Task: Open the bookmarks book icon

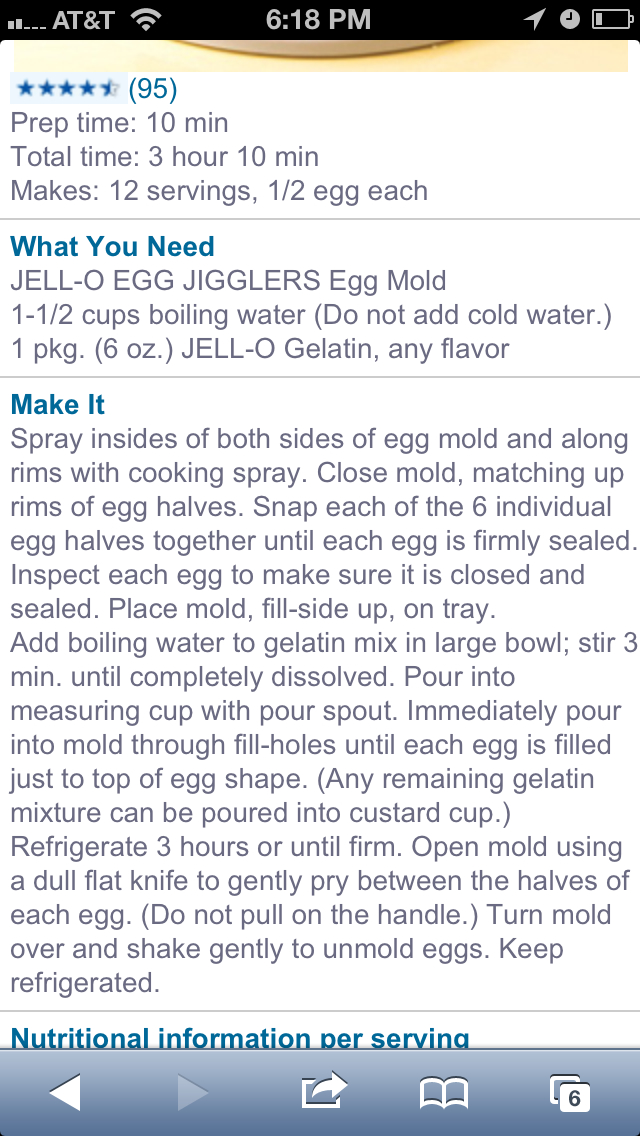Action: (444, 1093)
